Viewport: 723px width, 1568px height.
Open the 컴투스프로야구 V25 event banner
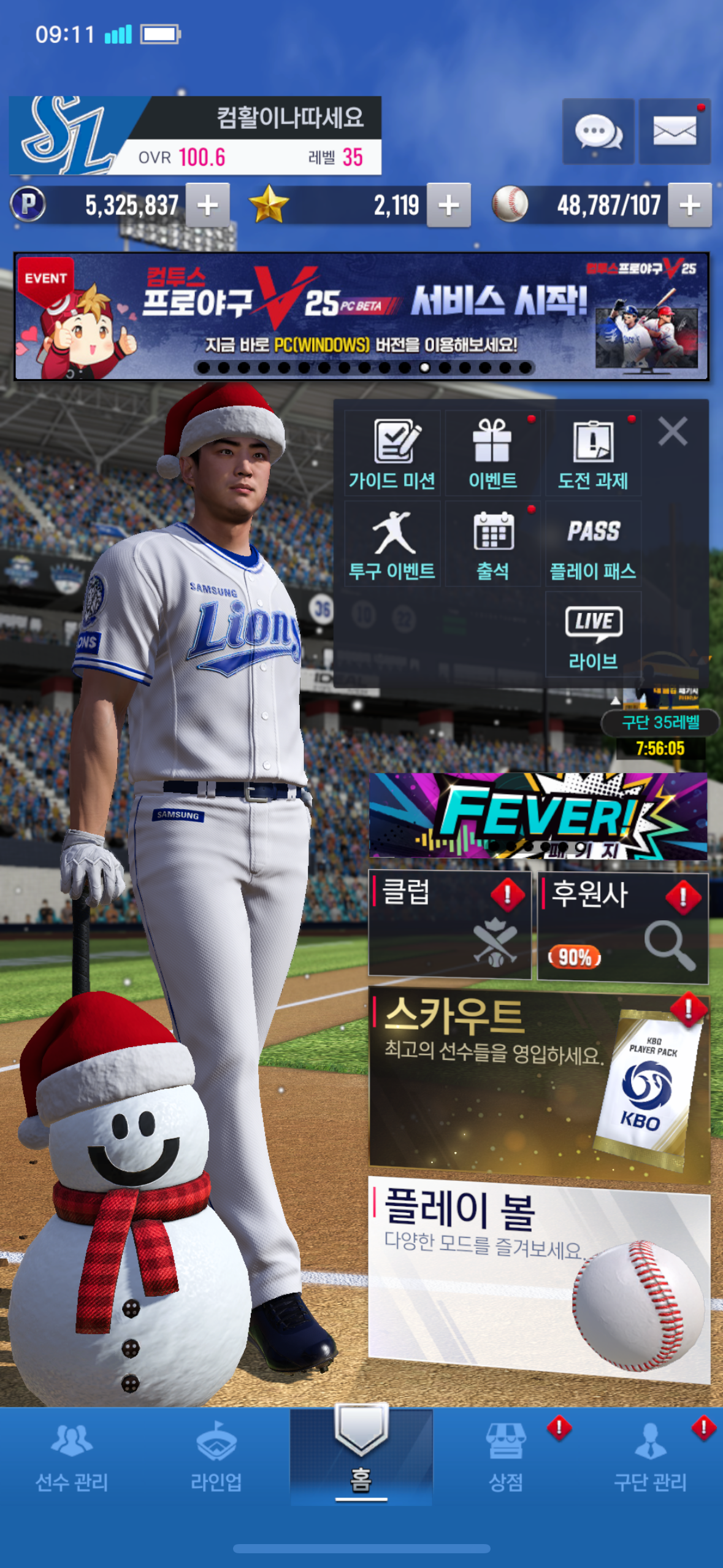[361, 316]
